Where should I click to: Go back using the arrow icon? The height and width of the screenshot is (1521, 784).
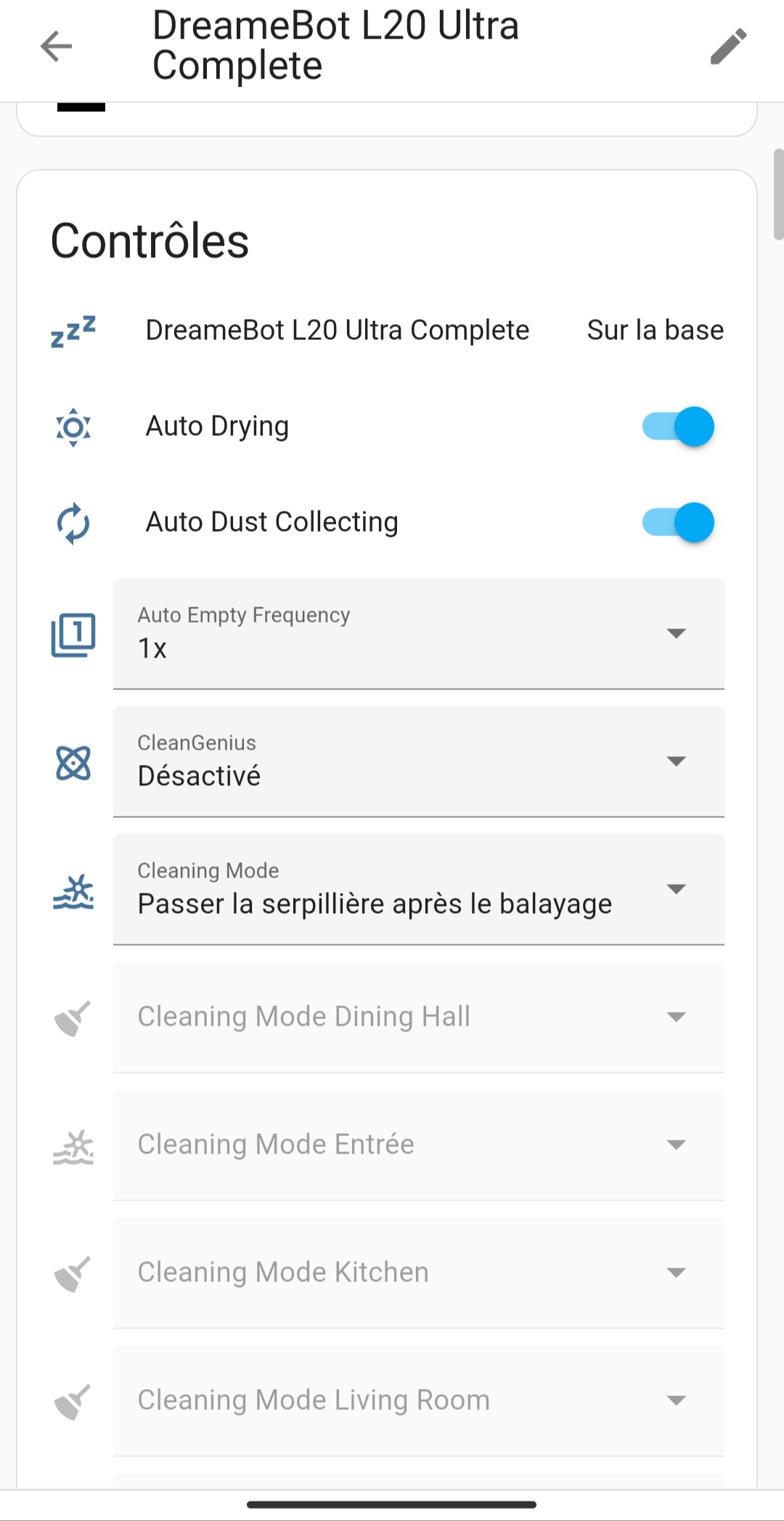click(56, 46)
